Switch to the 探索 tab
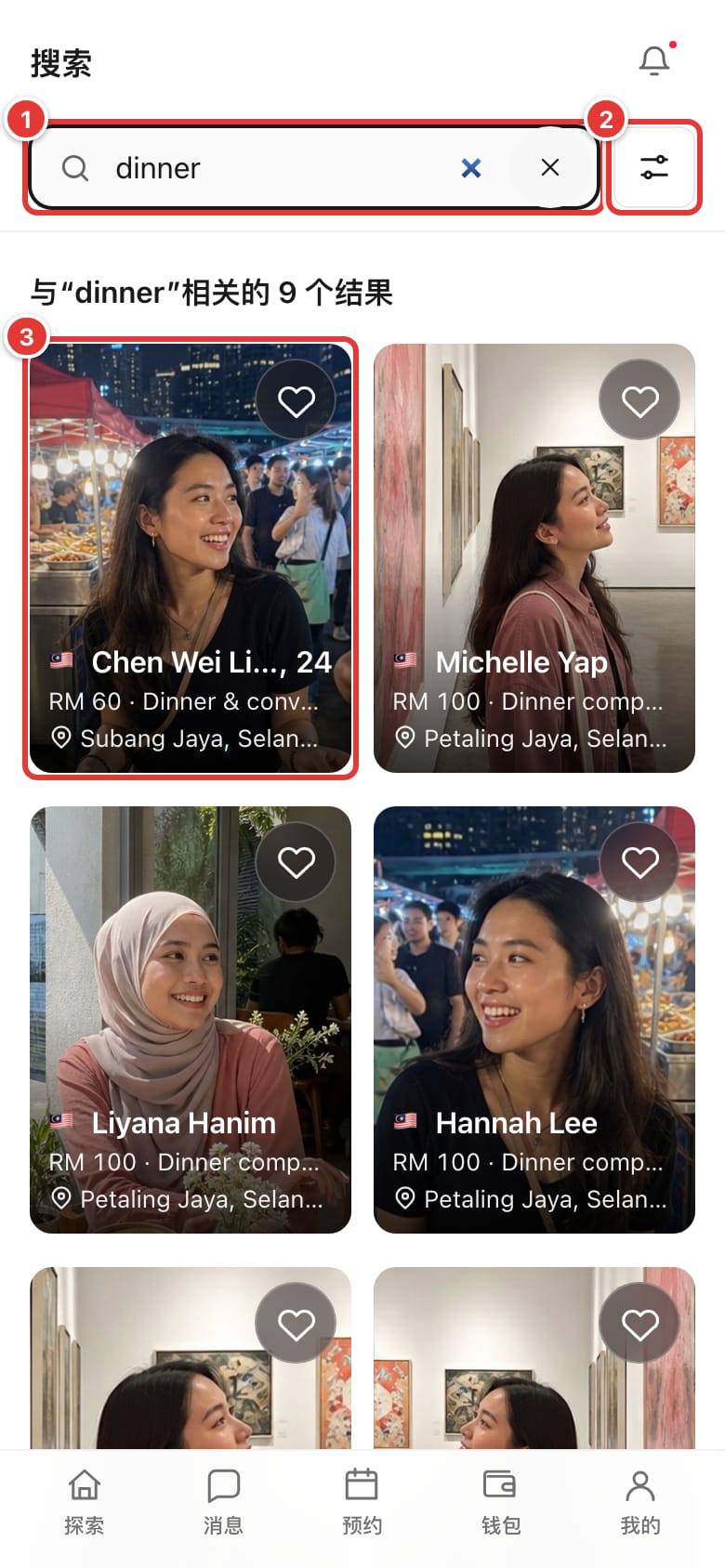This screenshot has height=1568, width=725. (x=84, y=1502)
